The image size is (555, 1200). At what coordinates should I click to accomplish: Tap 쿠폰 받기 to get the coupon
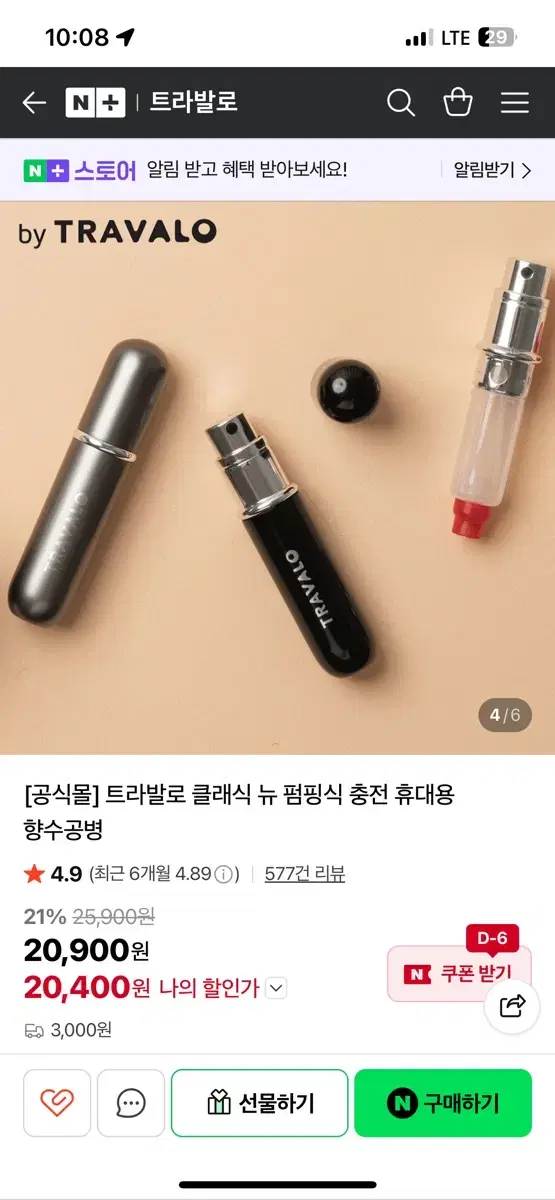[459, 973]
